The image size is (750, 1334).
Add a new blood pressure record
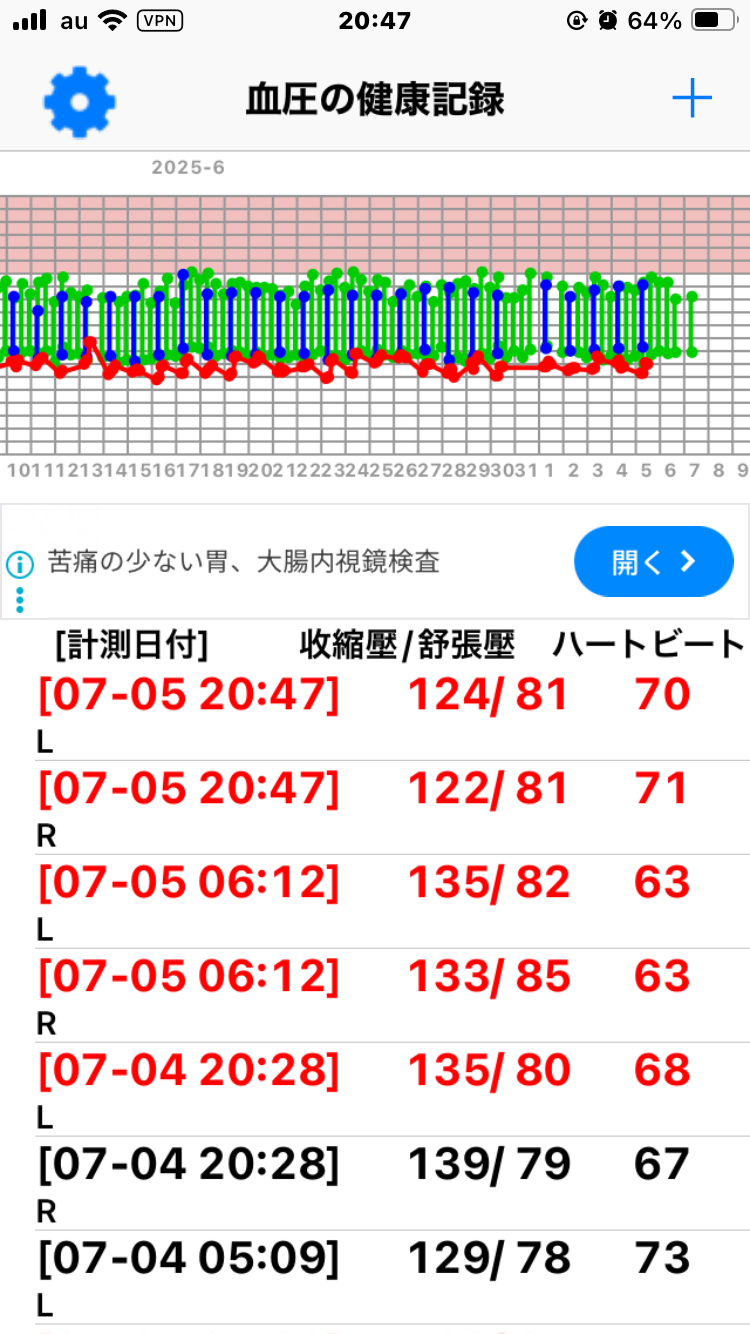click(691, 99)
